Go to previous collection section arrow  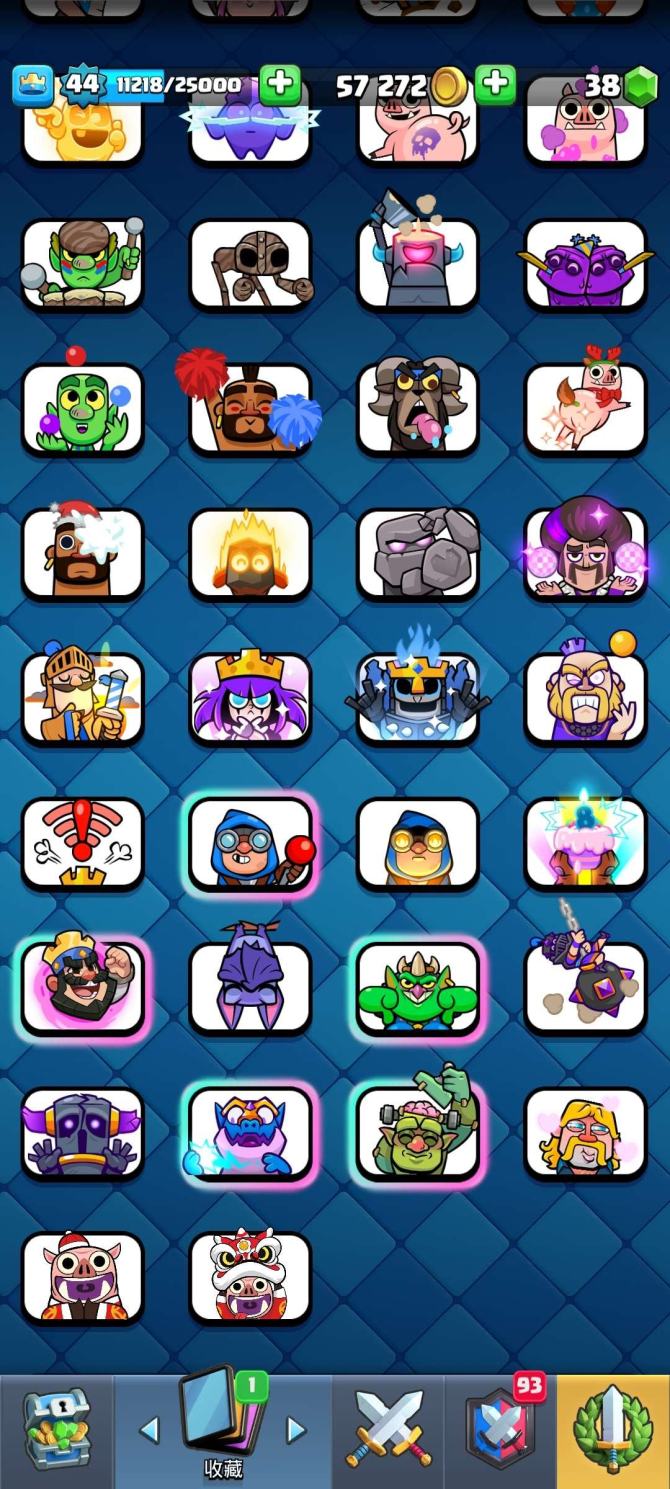149,1430
